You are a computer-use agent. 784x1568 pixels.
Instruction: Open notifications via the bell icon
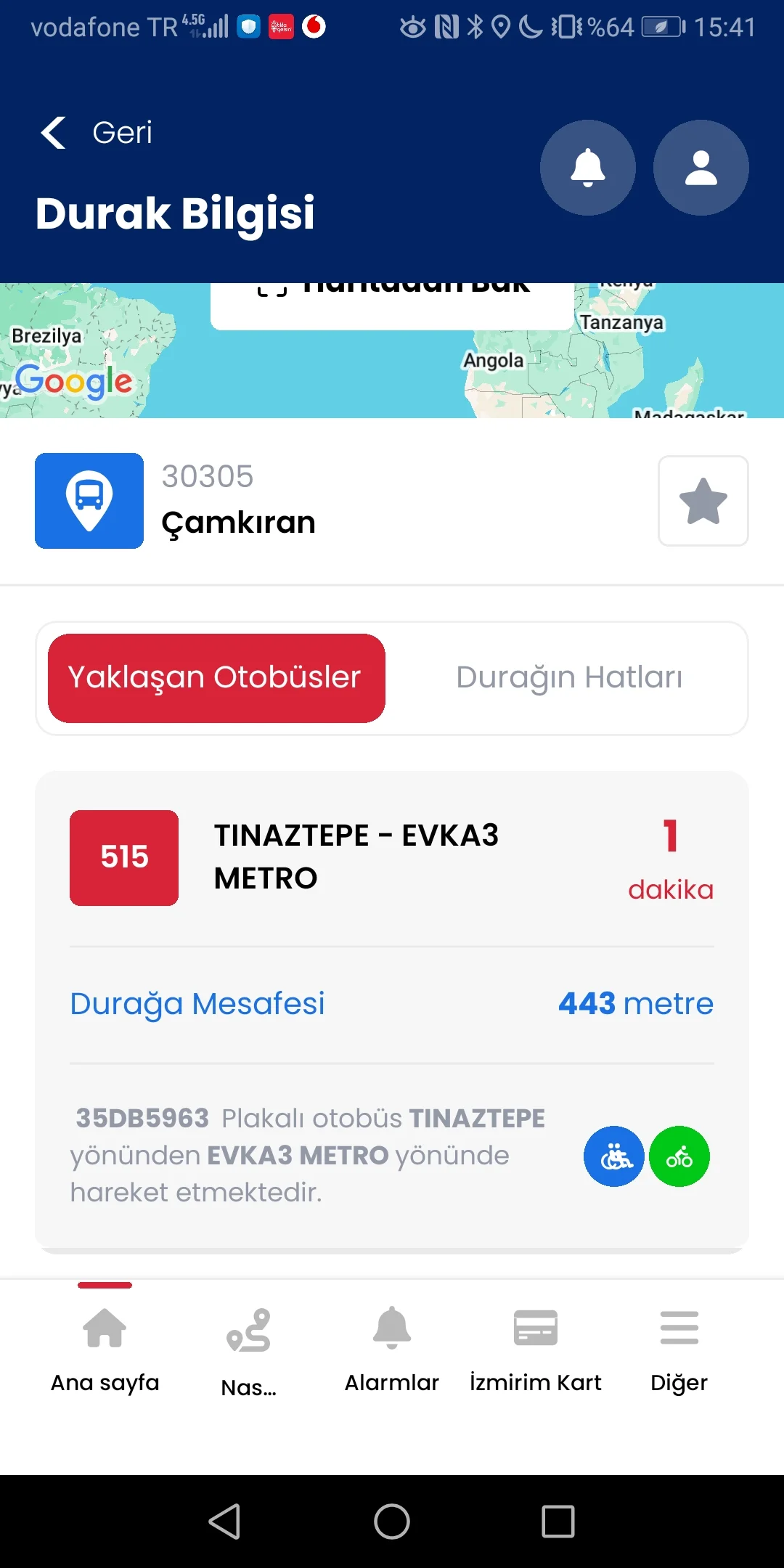(587, 167)
